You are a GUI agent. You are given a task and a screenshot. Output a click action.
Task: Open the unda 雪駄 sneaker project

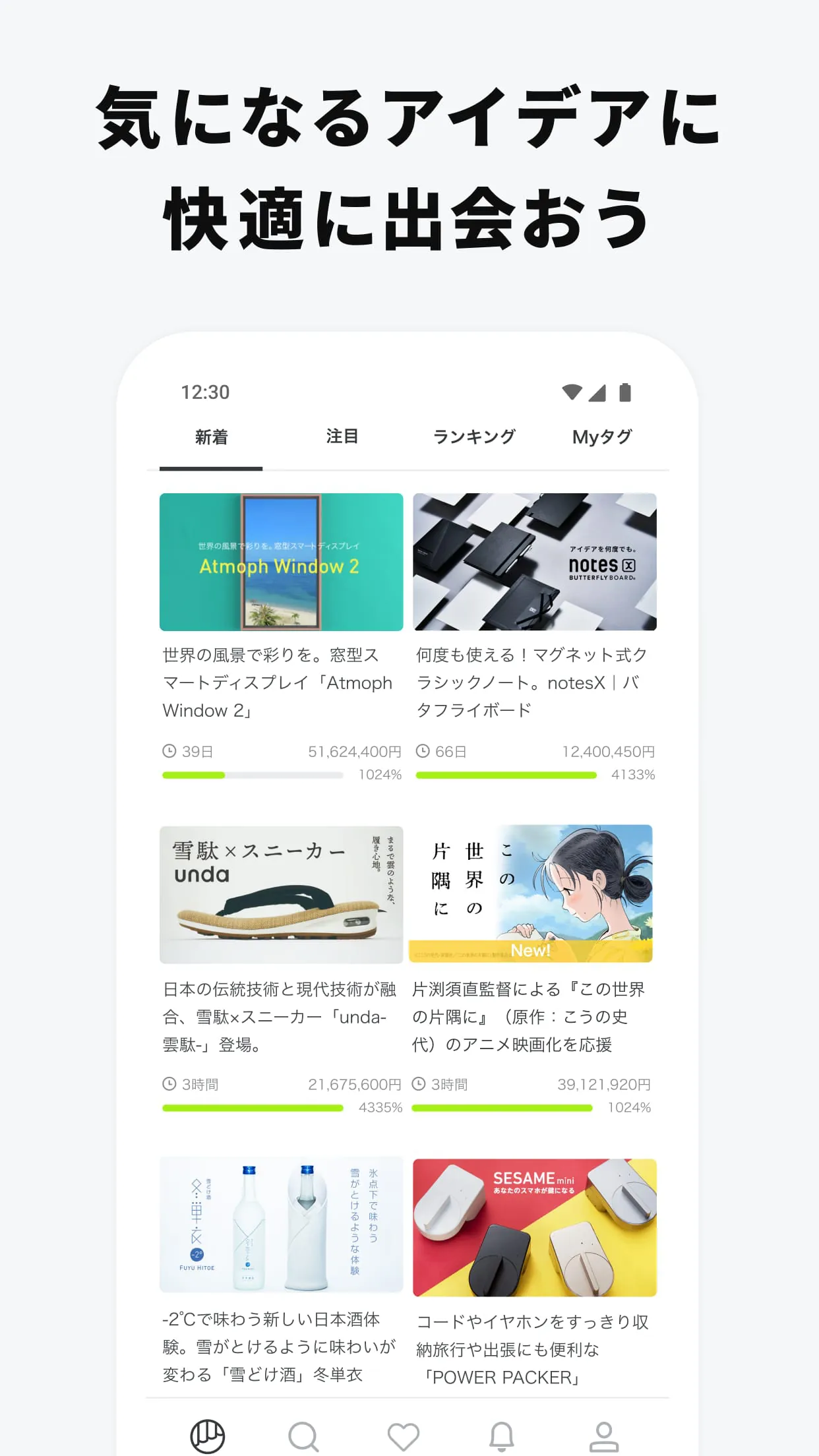click(277, 1016)
